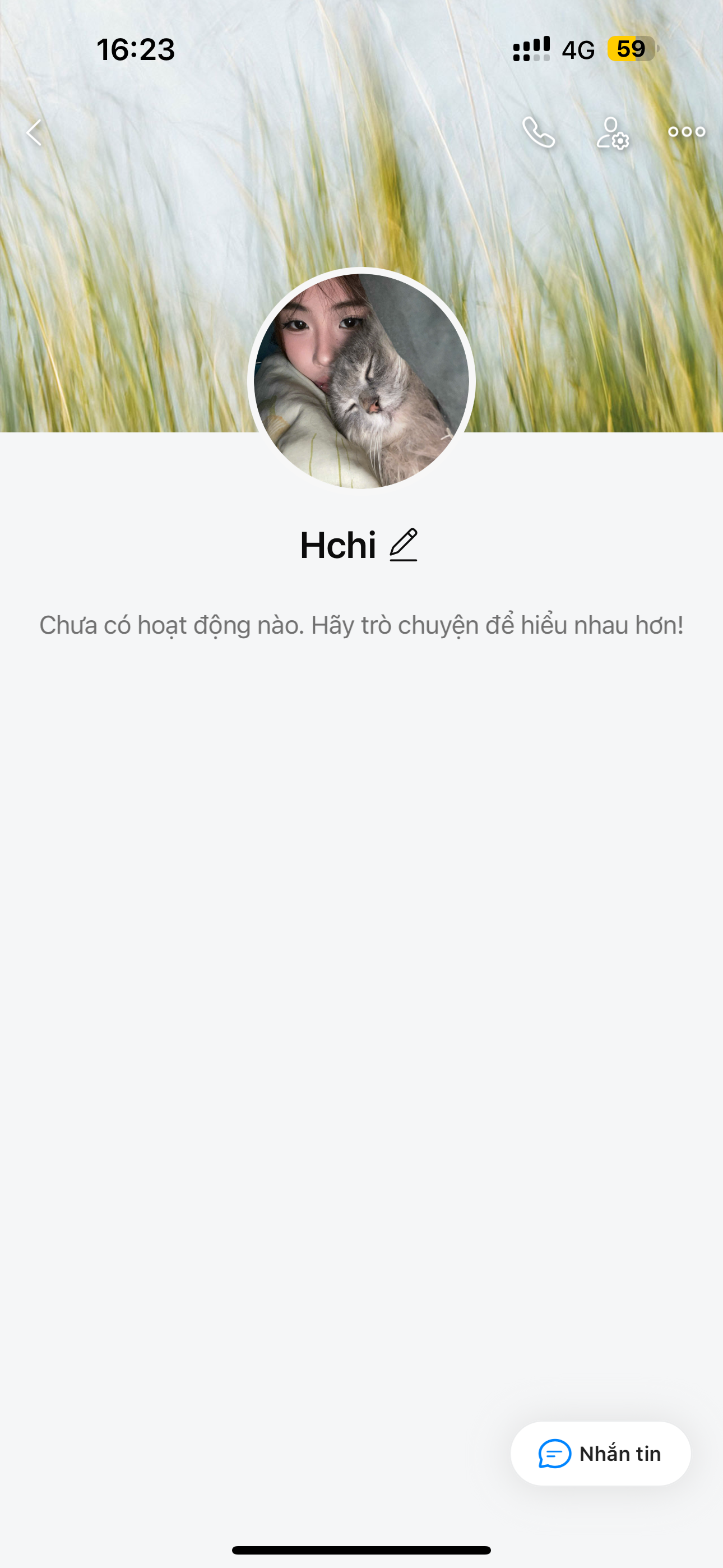Open the grass cover photo
The height and width of the screenshot is (1568, 723).
click(x=152, y=274)
